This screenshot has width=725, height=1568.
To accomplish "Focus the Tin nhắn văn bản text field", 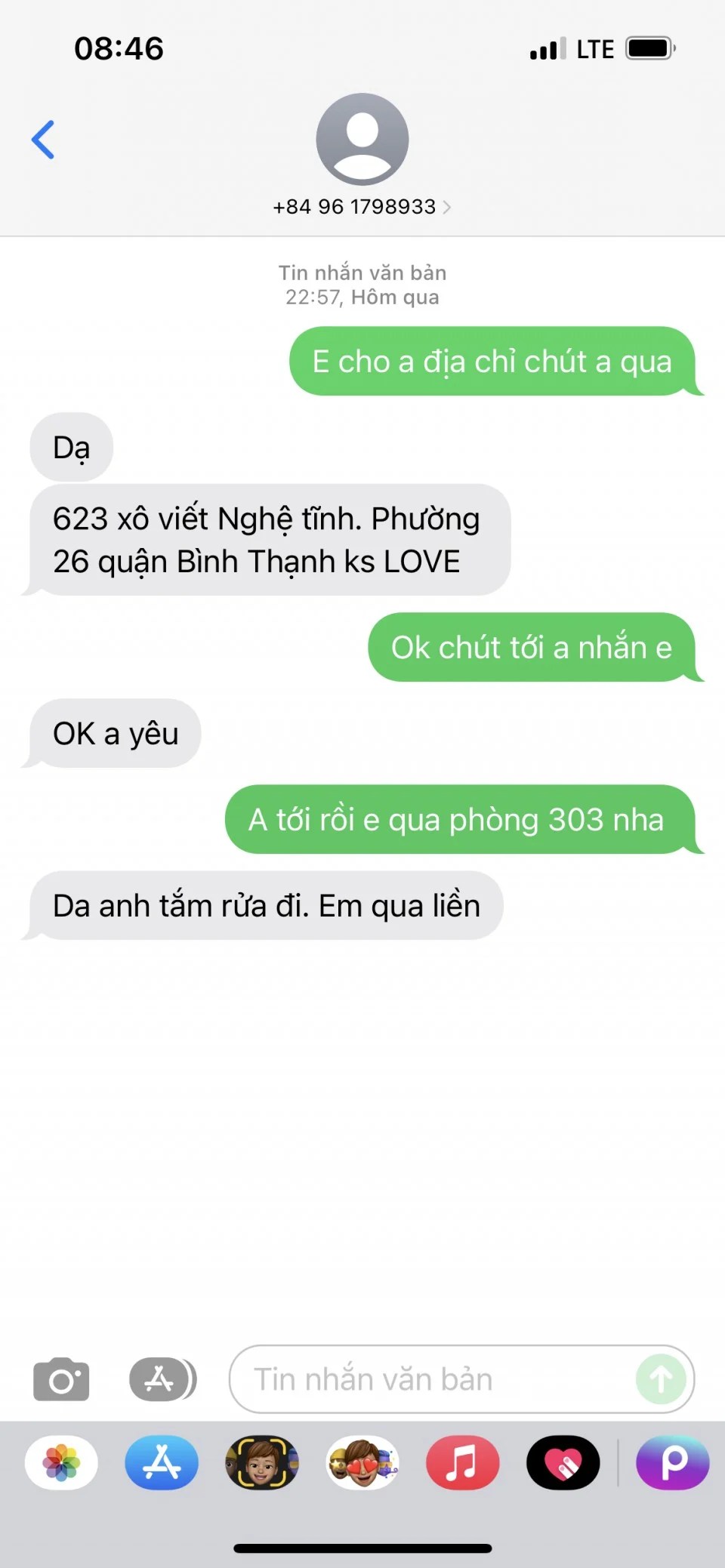I will (438, 1379).
